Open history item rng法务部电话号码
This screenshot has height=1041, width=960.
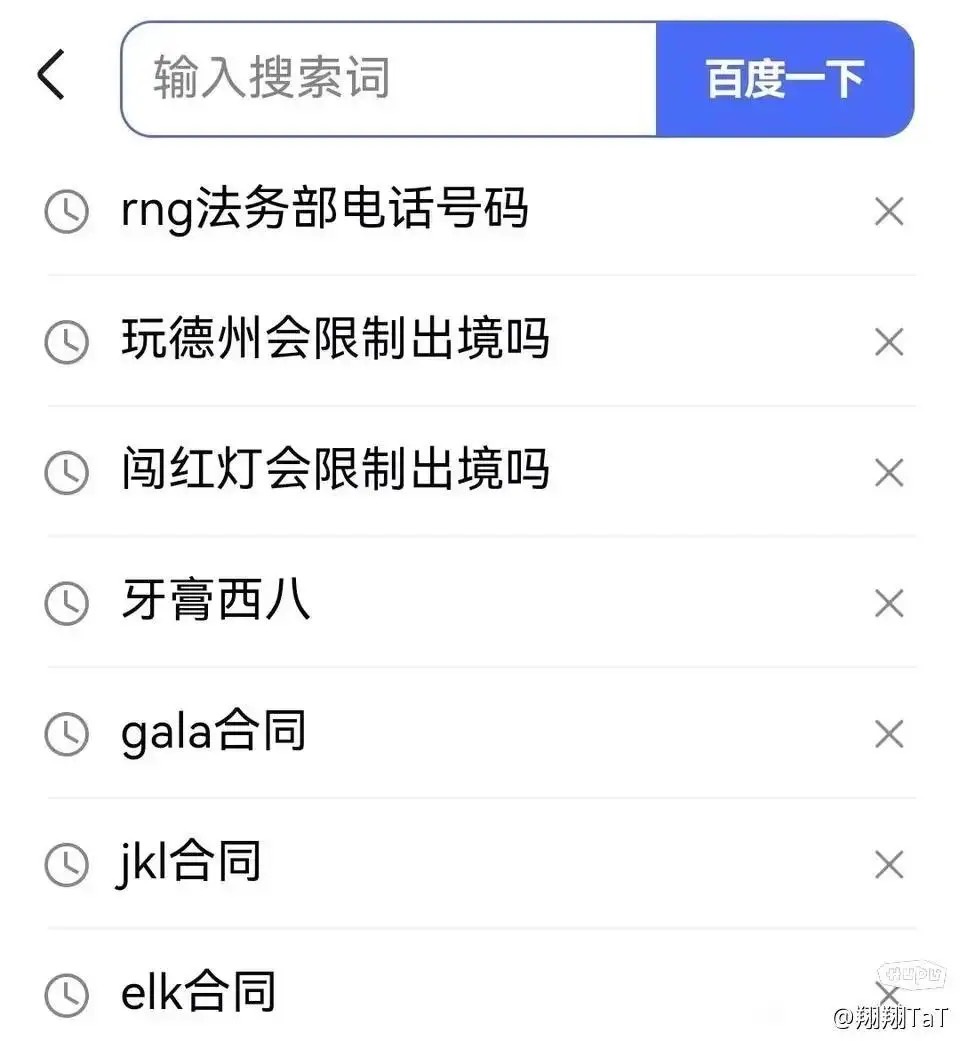pyautogui.click(x=324, y=211)
